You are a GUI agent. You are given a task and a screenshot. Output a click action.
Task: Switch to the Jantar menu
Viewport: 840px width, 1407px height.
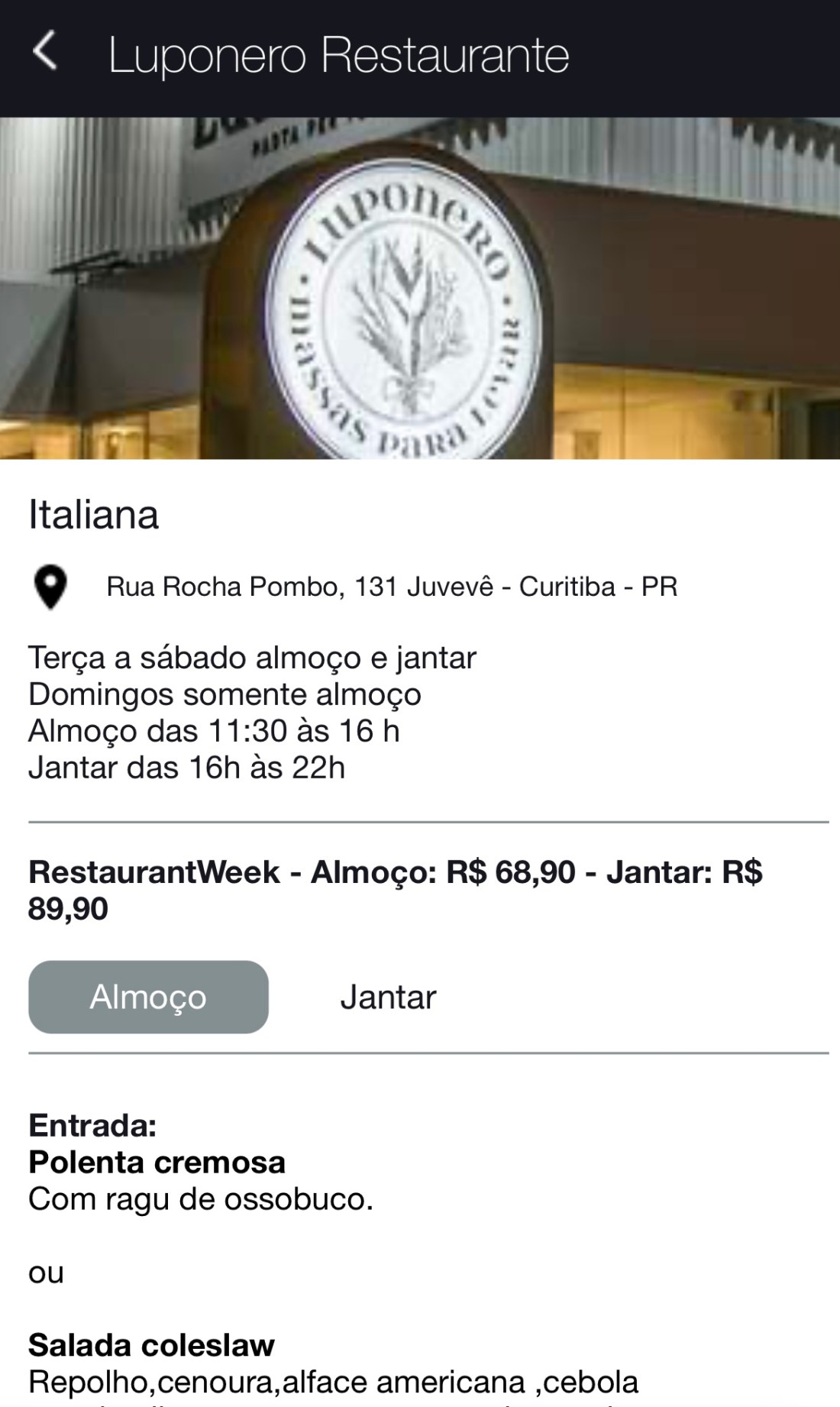pyautogui.click(x=388, y=997)
